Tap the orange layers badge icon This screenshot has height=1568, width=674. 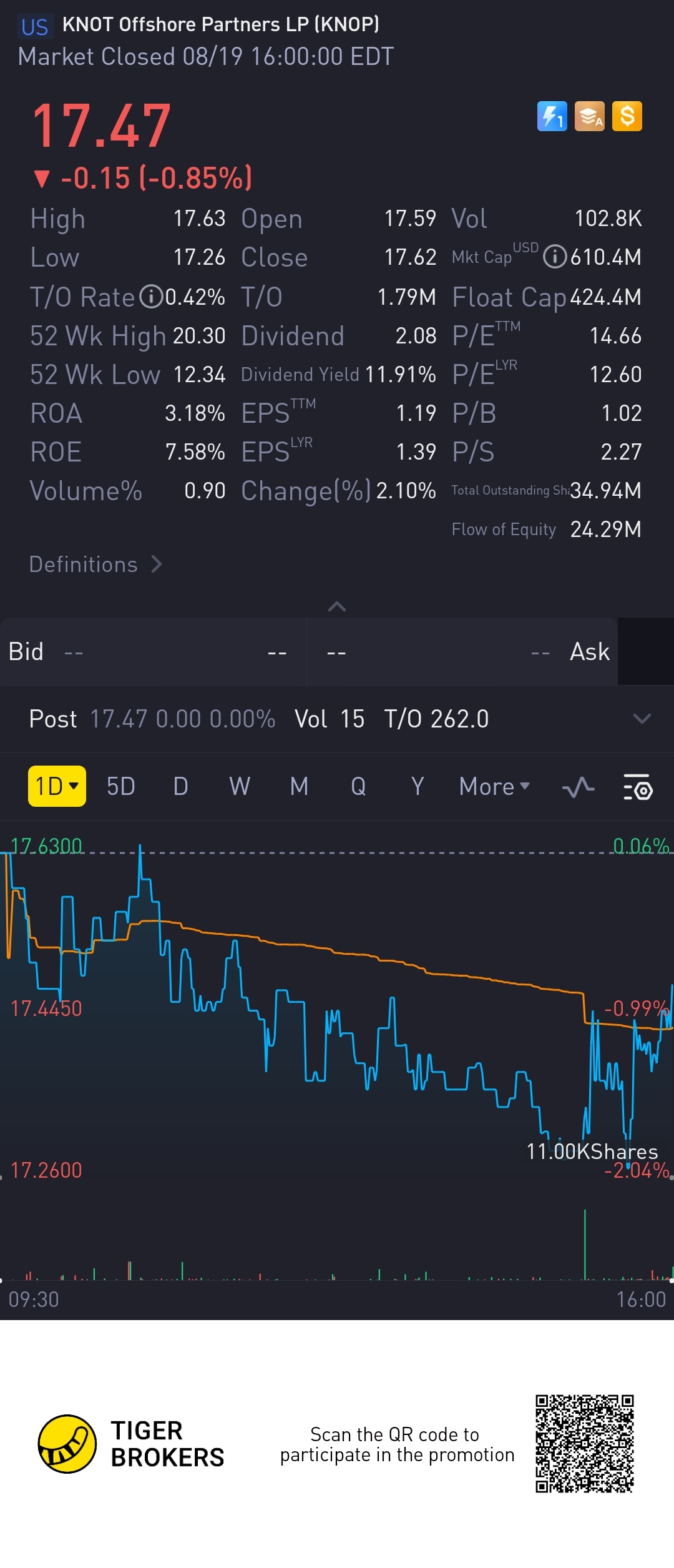coord(590,116)
